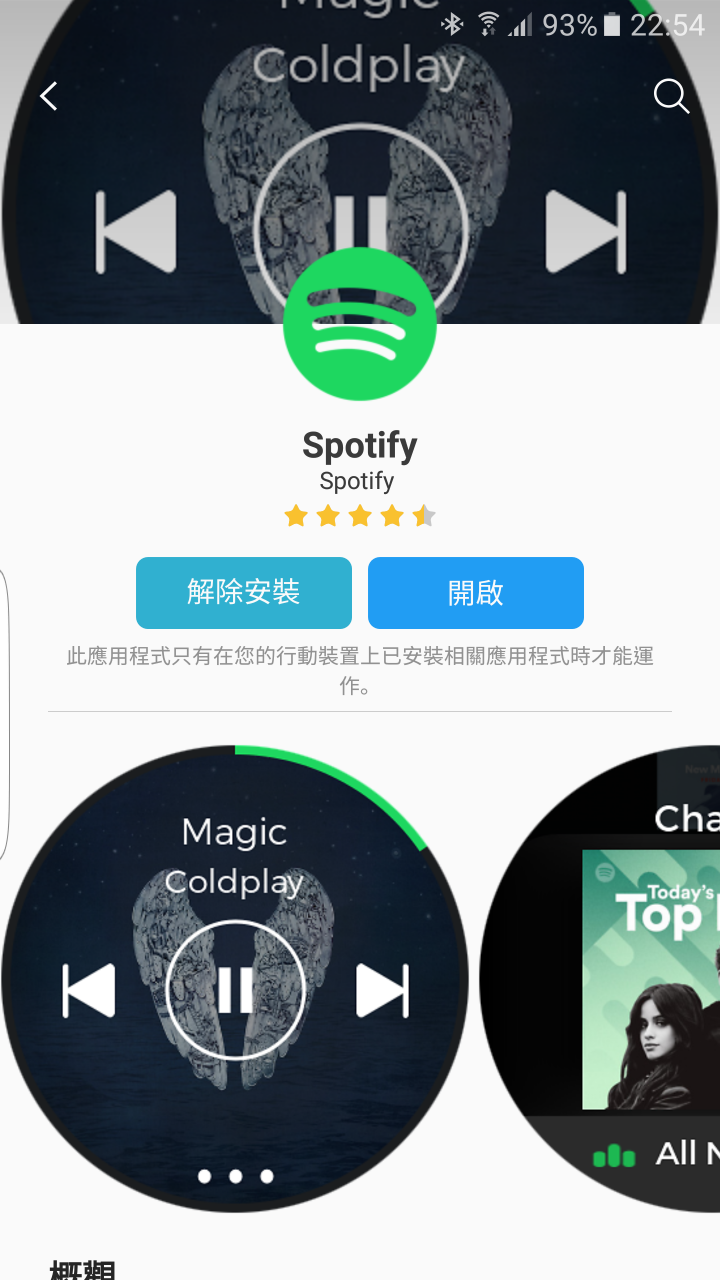View the Magic Coldplay watch screenshot
The height and width of the screenshot is (1280, 720).
pyautogui.click(x=235, y=978)
